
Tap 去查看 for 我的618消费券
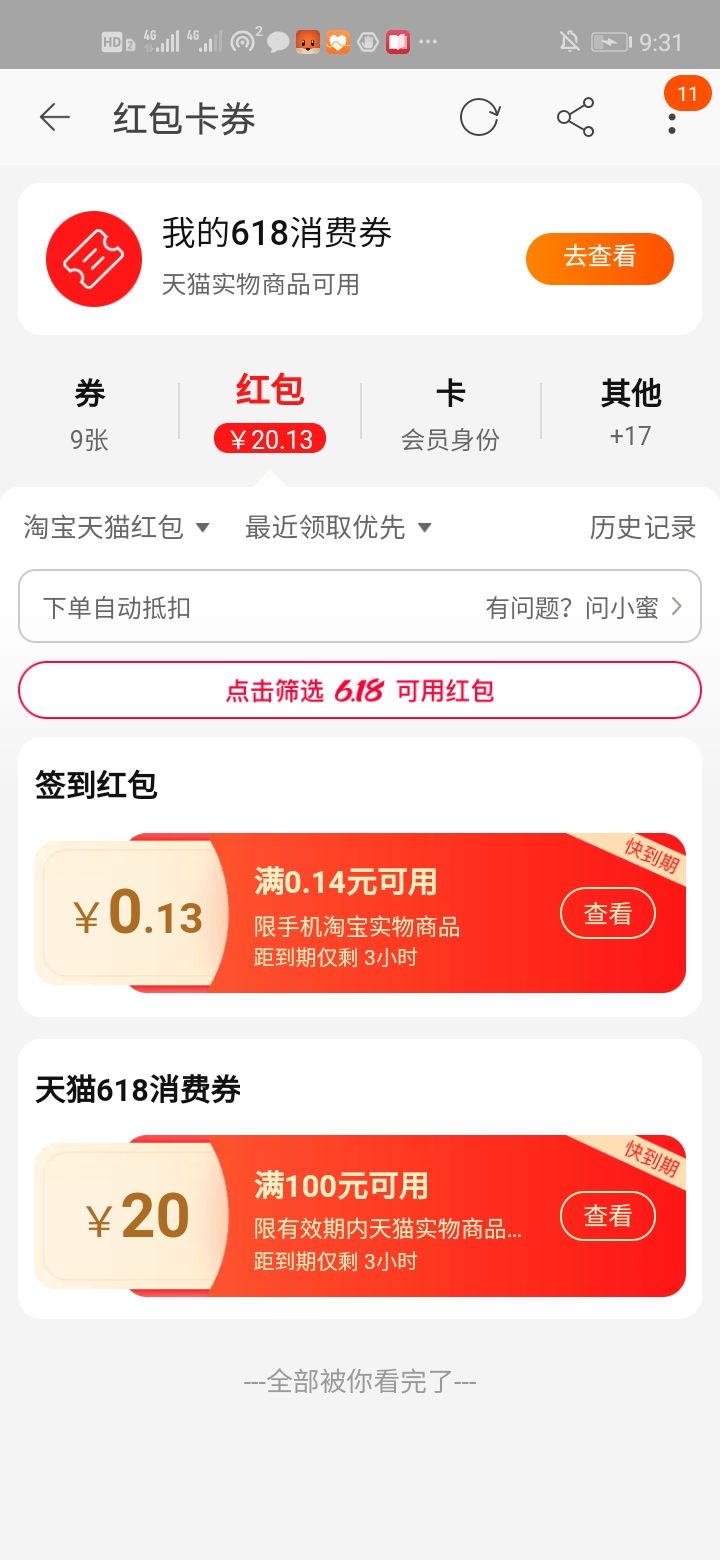(x=600, y=258)
